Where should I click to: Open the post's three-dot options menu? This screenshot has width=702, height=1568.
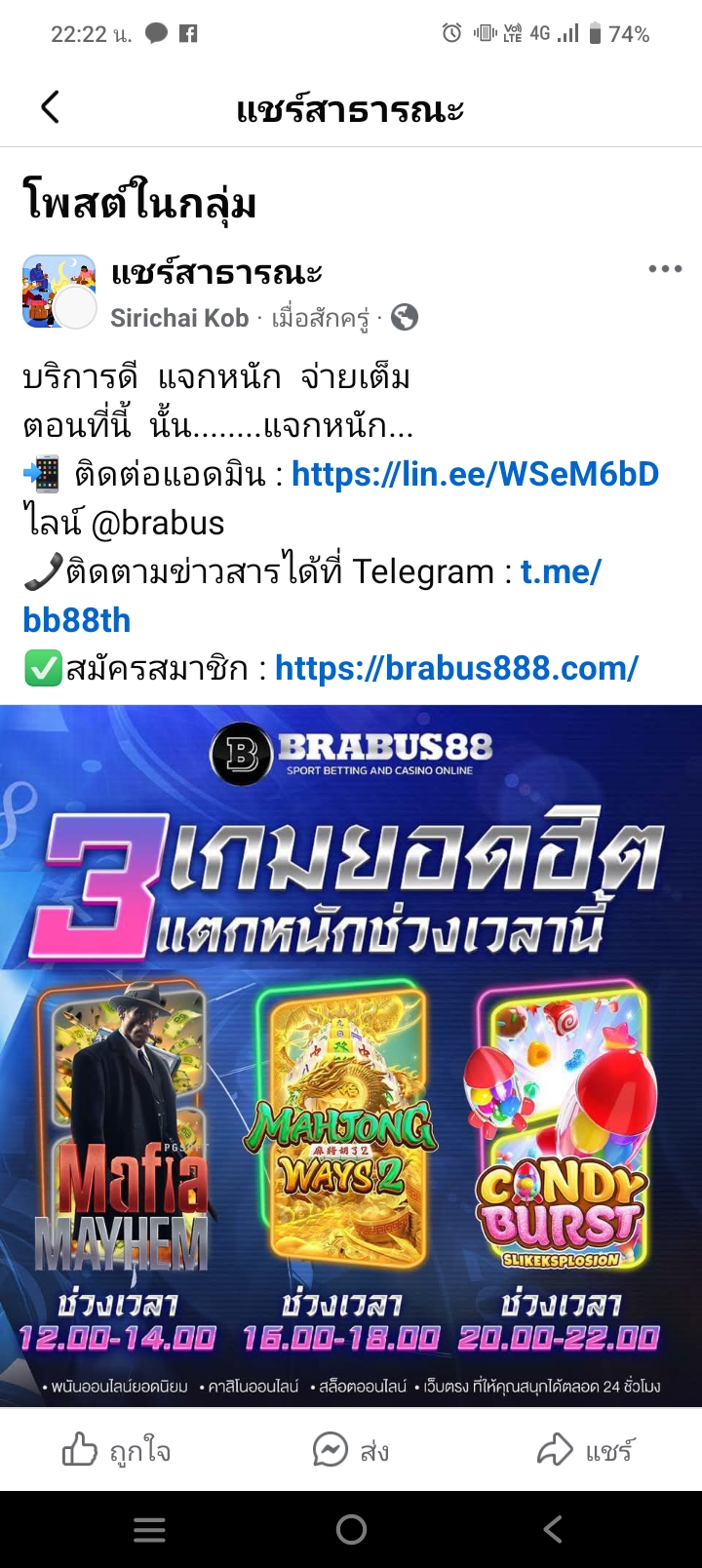tap(665, 269)
